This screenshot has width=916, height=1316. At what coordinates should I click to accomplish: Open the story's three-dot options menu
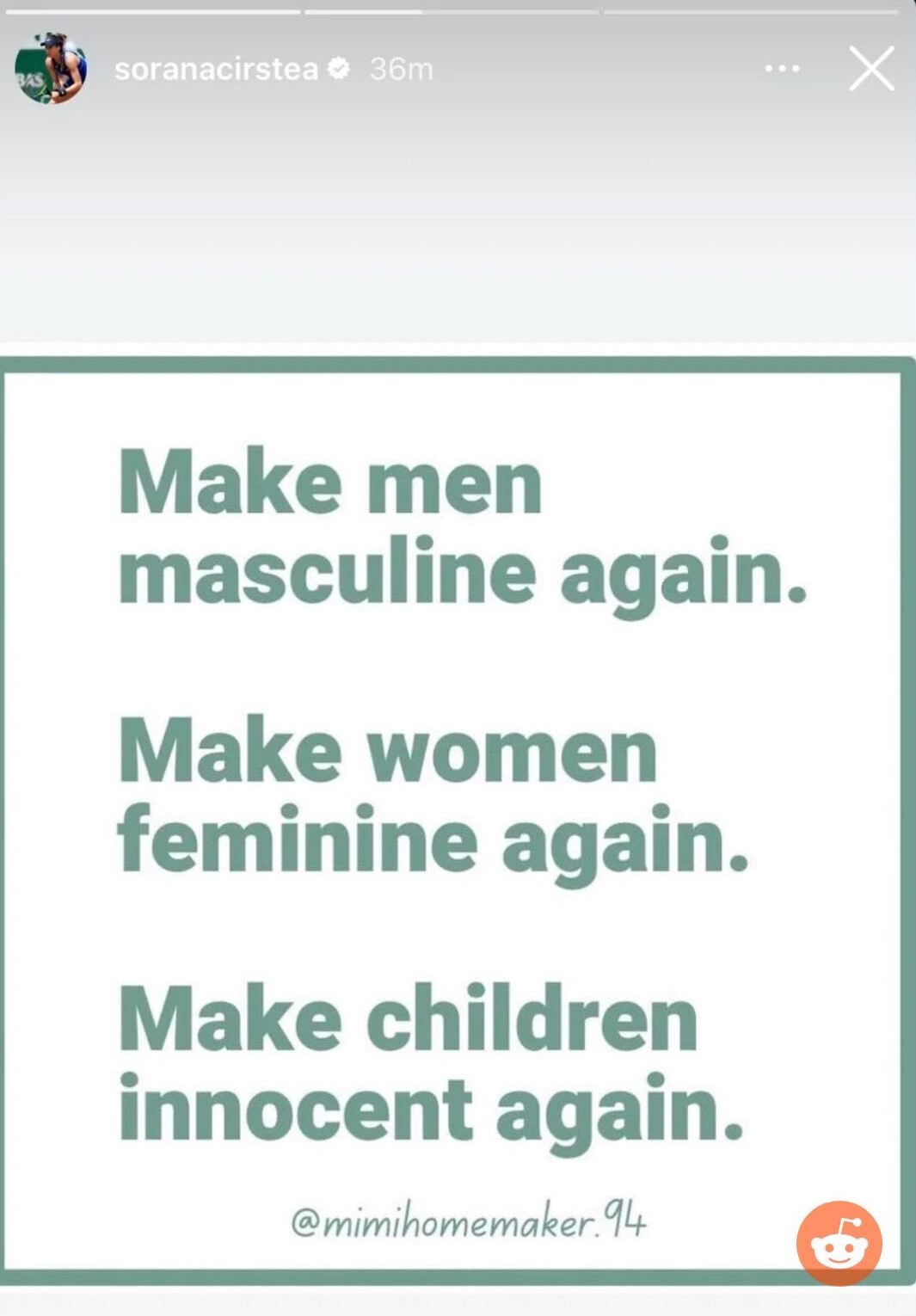[x=782, y=69]
